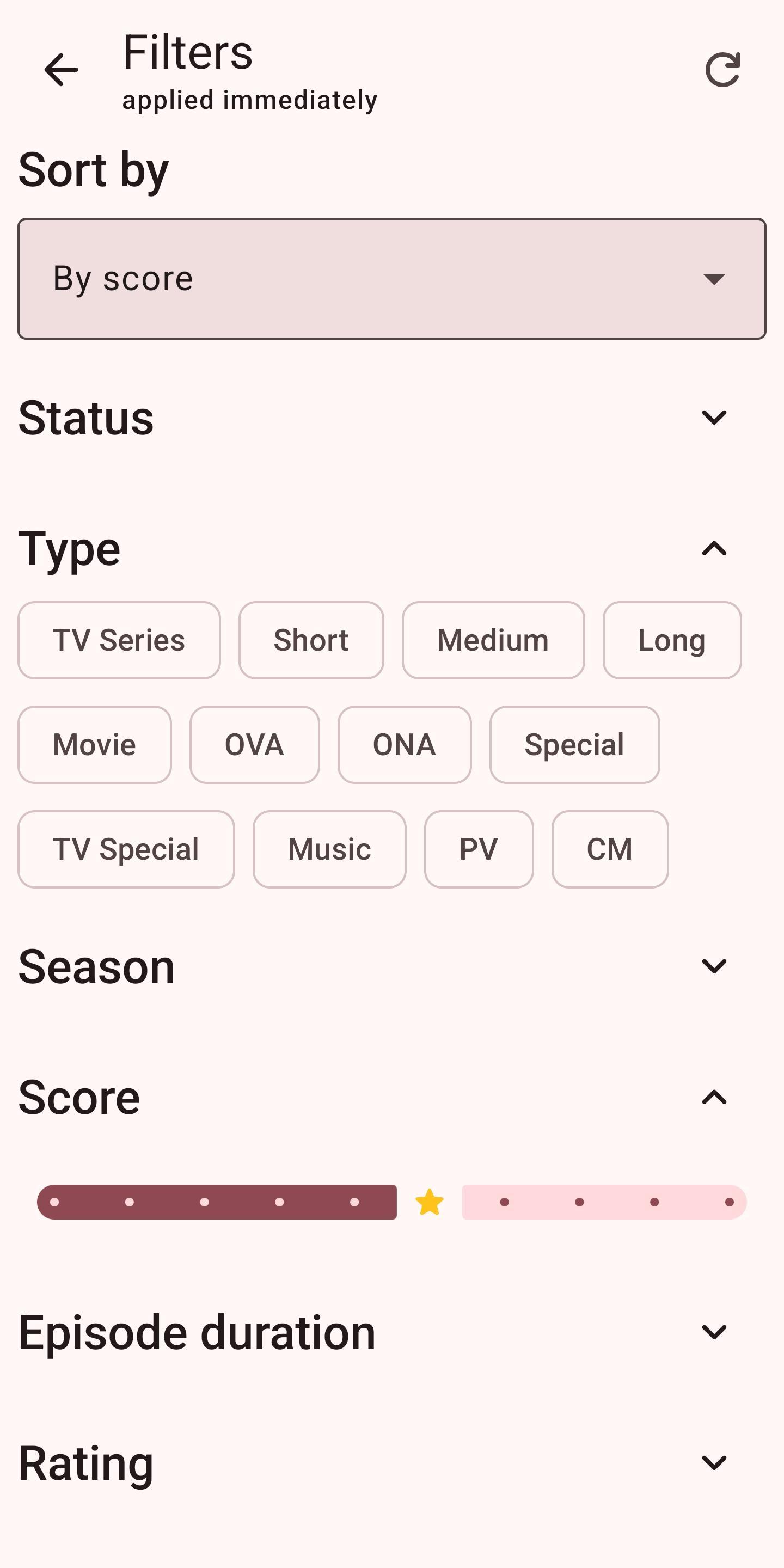Open the Sort by dropdown

coord(392,279)
